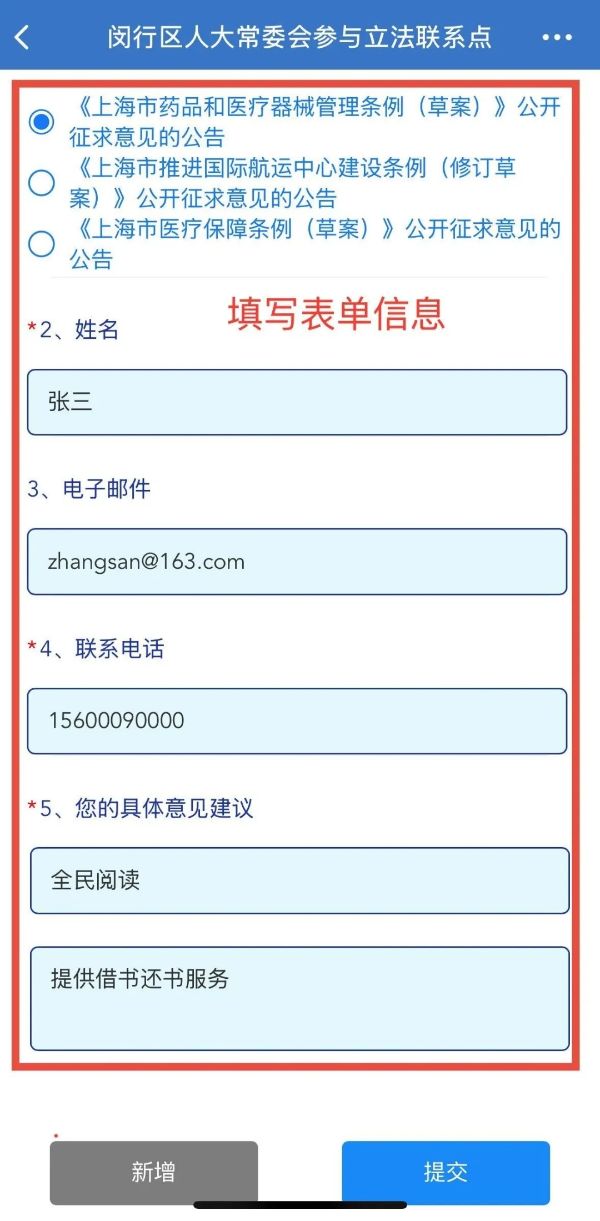This screenshot has width=600, height=1221.
Task: Focus the text box reading 提供借书还书服务
Action: coord(299,998)
